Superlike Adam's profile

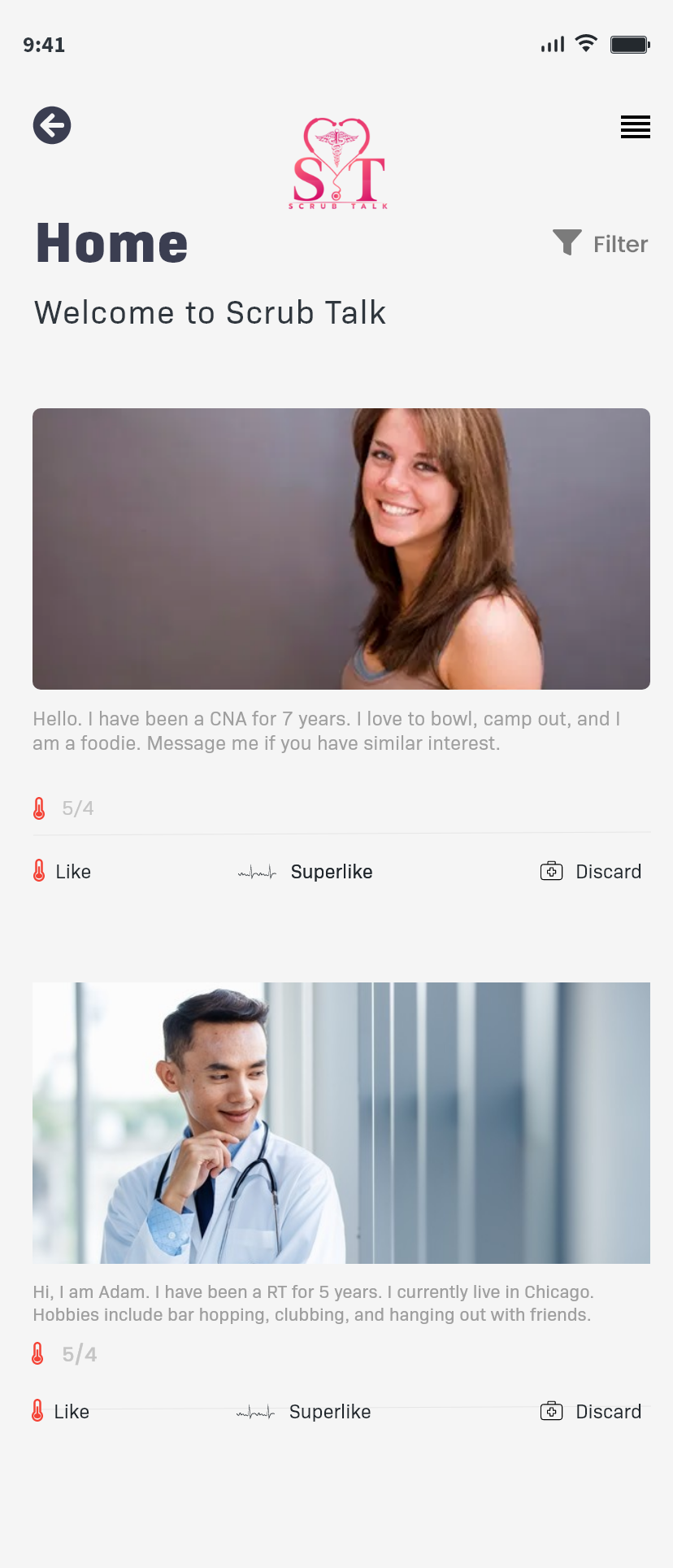[305, 1412]
